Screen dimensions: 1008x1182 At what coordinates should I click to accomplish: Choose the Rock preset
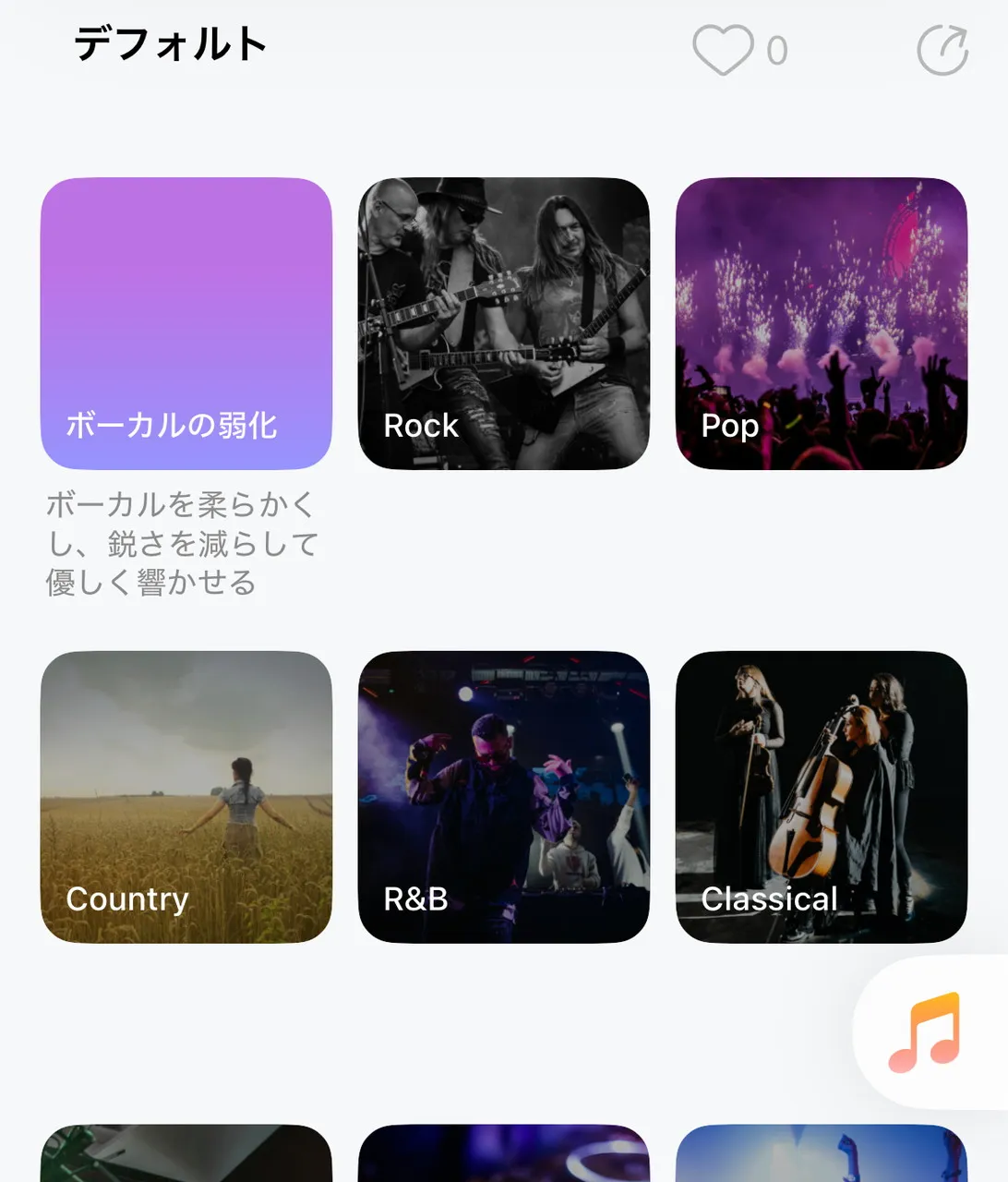[504, 323]
